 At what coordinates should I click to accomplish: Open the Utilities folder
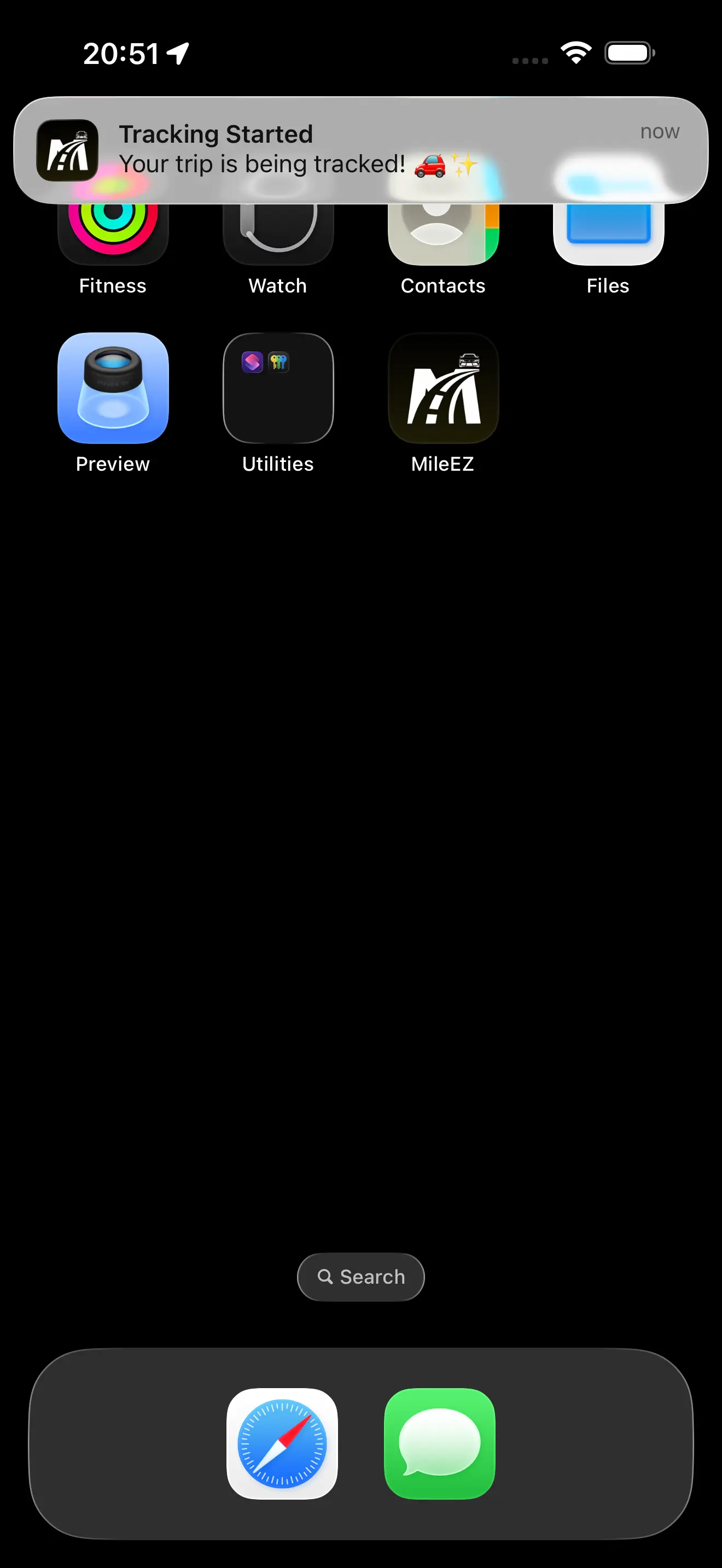[278, 388]
